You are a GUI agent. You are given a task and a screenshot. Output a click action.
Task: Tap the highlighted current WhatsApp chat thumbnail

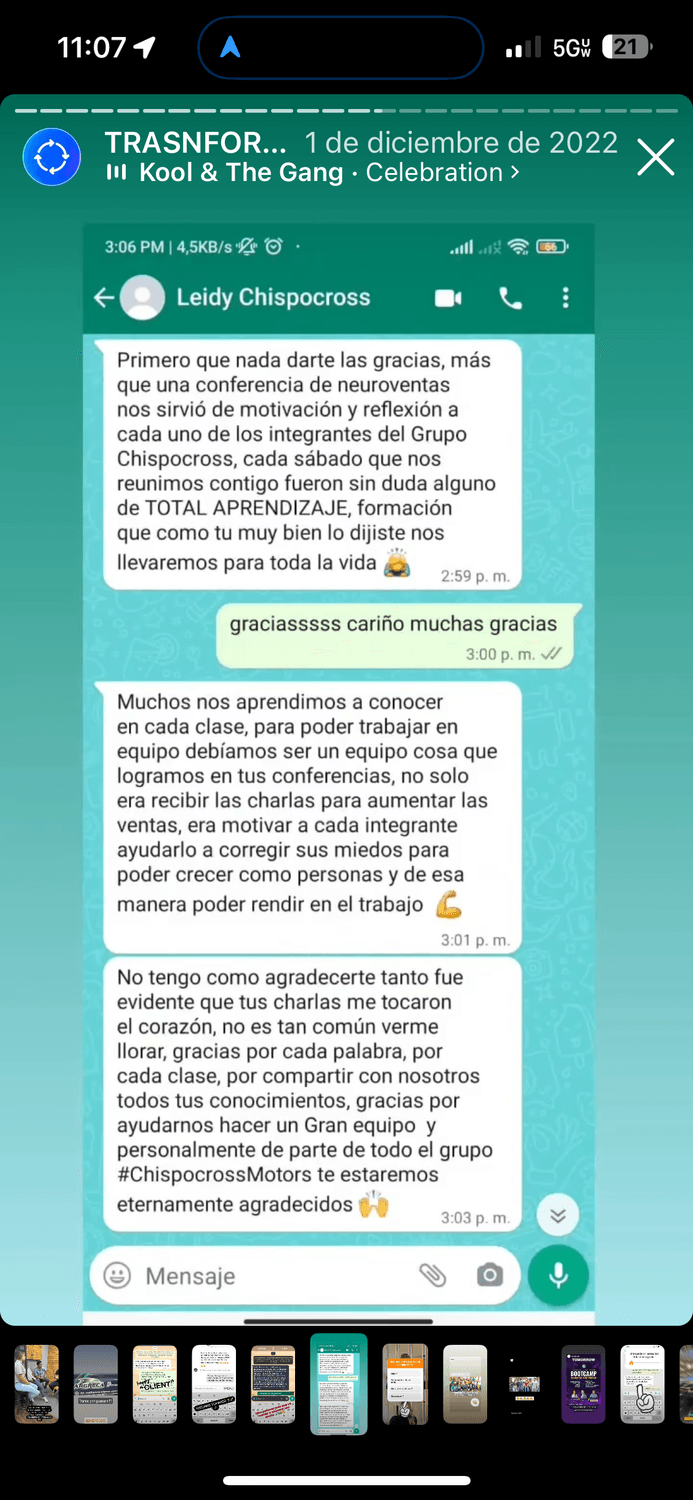339,1384
